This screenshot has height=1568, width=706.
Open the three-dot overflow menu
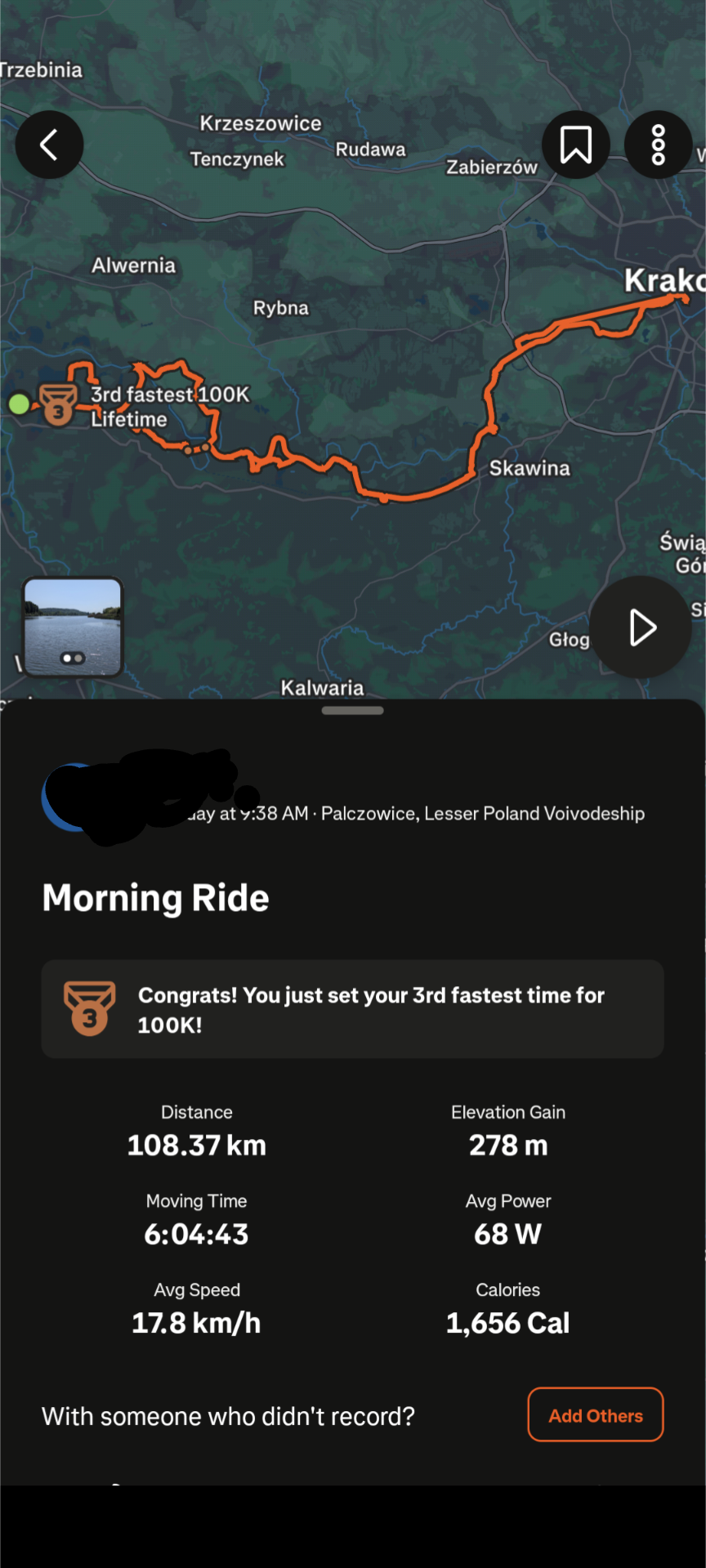[x=658, y=145]
